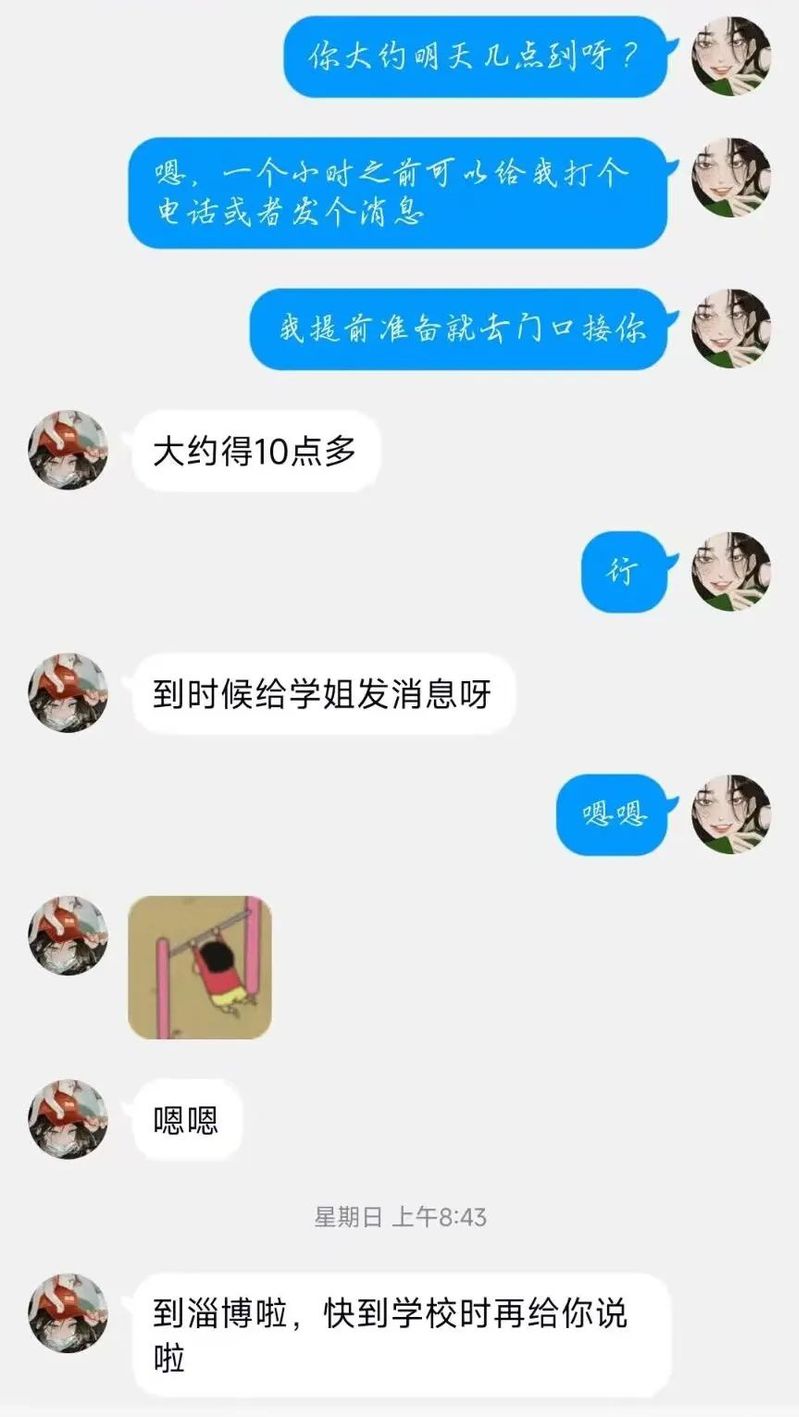Open my avatar next to "你大约明天几点到呀?"
799x1417 pixels.
coord(732,56)
